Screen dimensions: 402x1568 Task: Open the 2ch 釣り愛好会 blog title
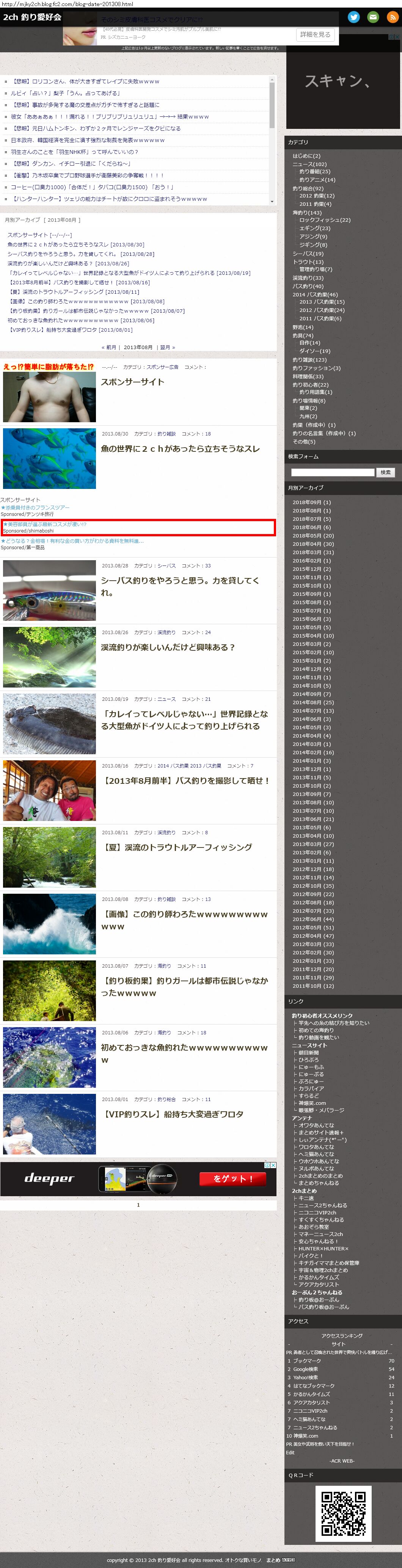tap(32, 17)
